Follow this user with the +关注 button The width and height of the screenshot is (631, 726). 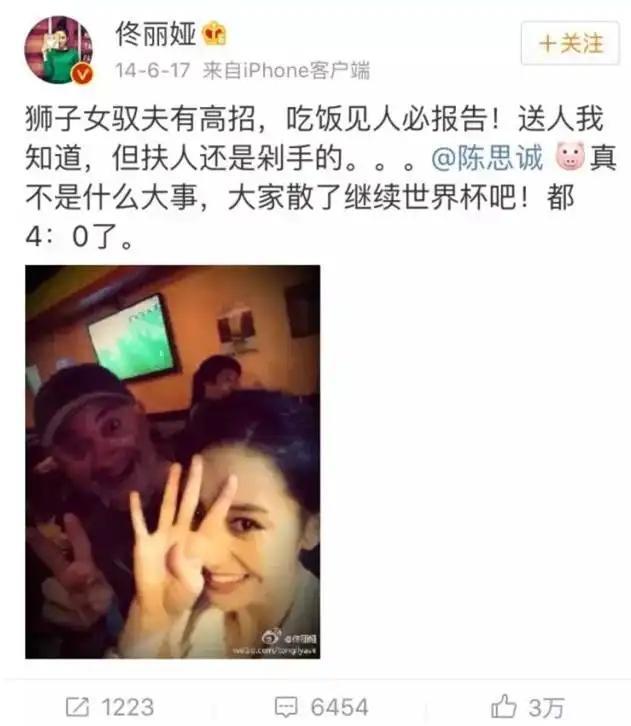pos(570,42)
